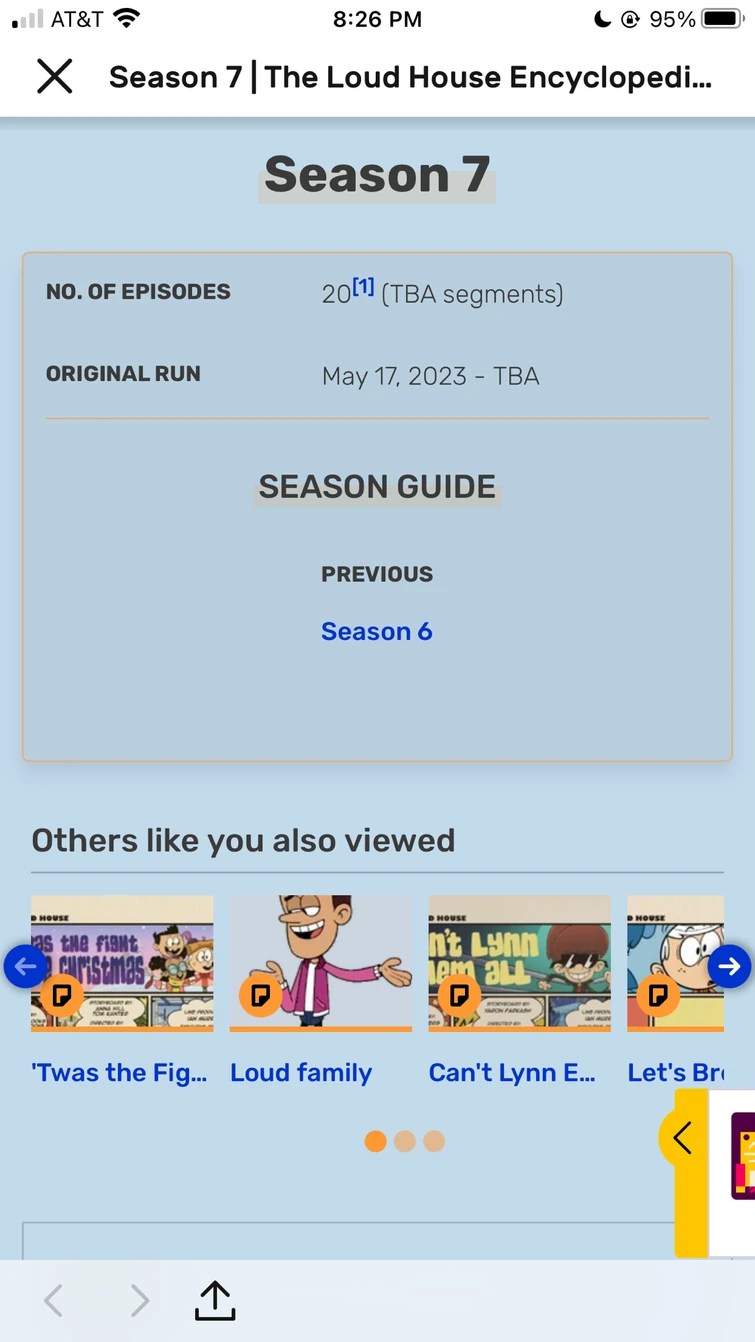Show previous recommended articles with left arrow

[24, 966]
